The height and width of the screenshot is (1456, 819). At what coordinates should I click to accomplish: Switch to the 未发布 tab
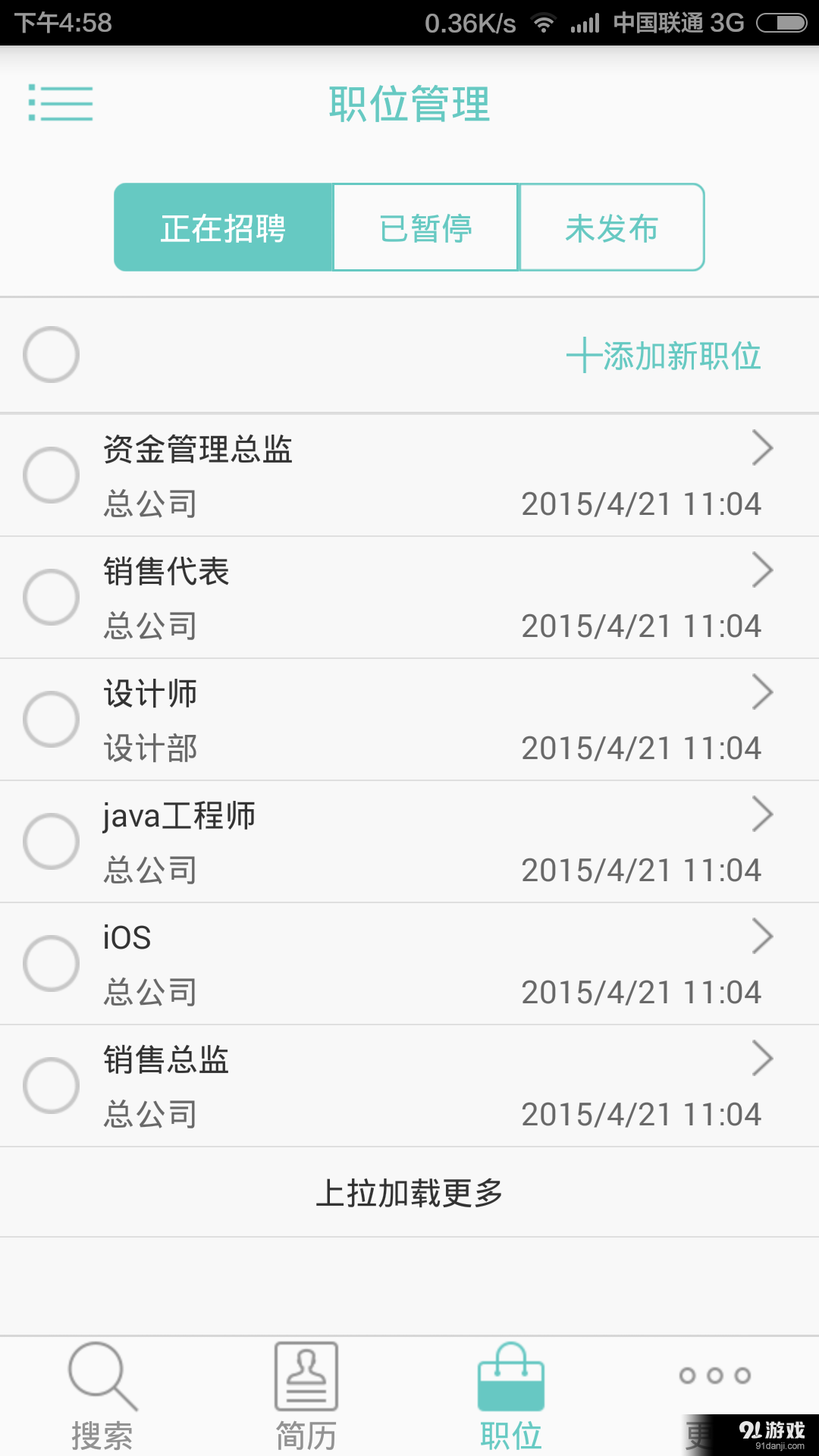612,227
